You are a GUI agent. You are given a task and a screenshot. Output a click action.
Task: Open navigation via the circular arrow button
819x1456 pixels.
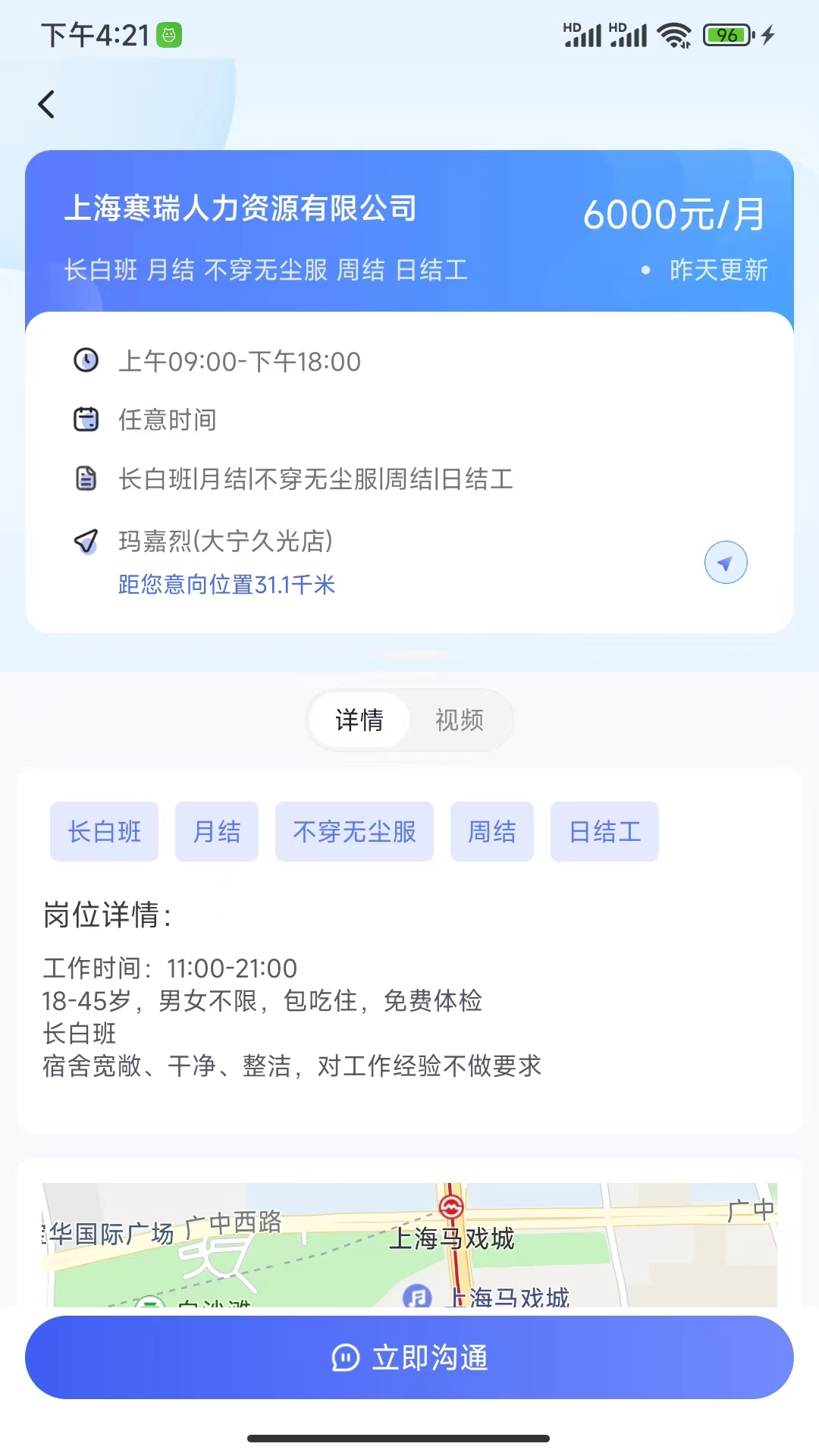[726, 562]
